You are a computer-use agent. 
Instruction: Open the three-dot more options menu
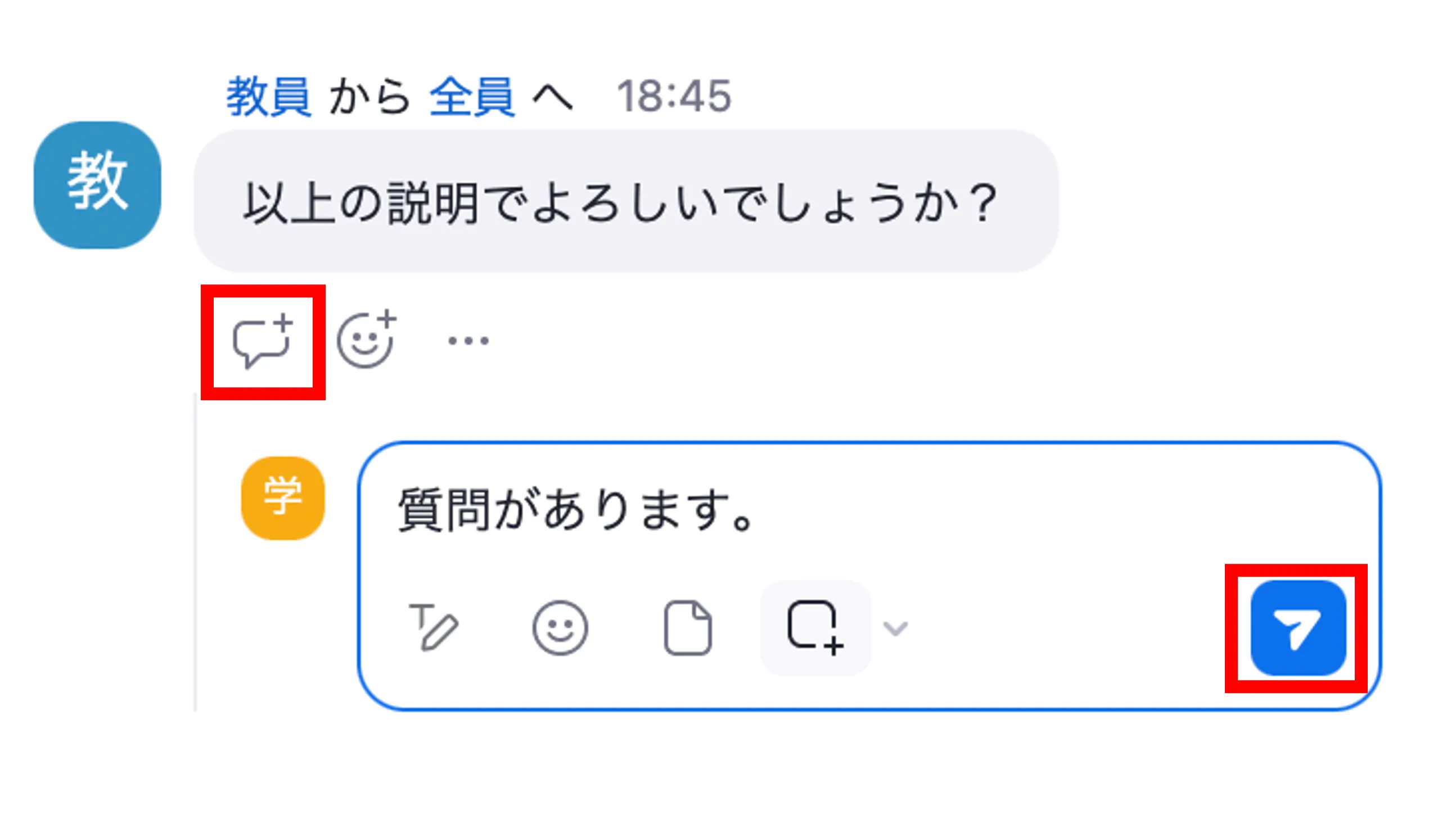pos(467,341)
